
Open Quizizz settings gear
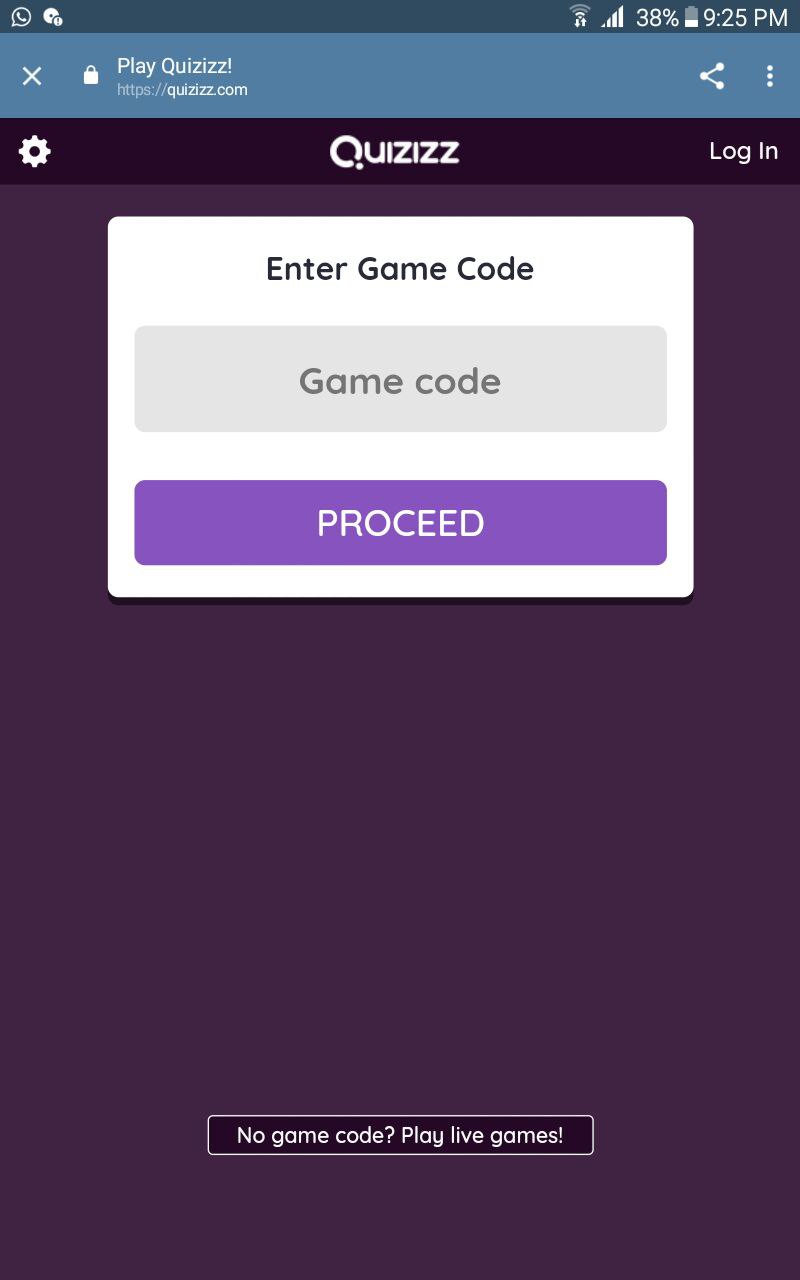[35, 152]
